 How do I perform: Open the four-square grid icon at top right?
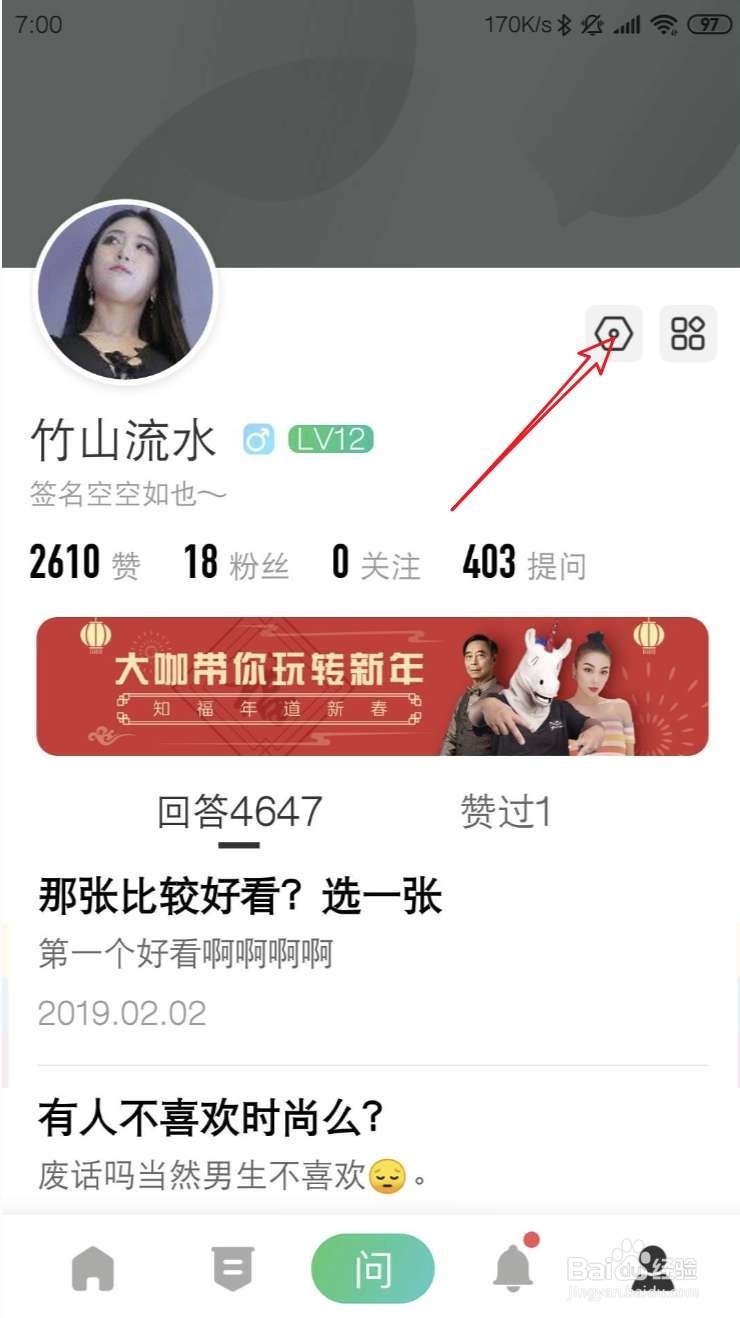pos(689,333)
